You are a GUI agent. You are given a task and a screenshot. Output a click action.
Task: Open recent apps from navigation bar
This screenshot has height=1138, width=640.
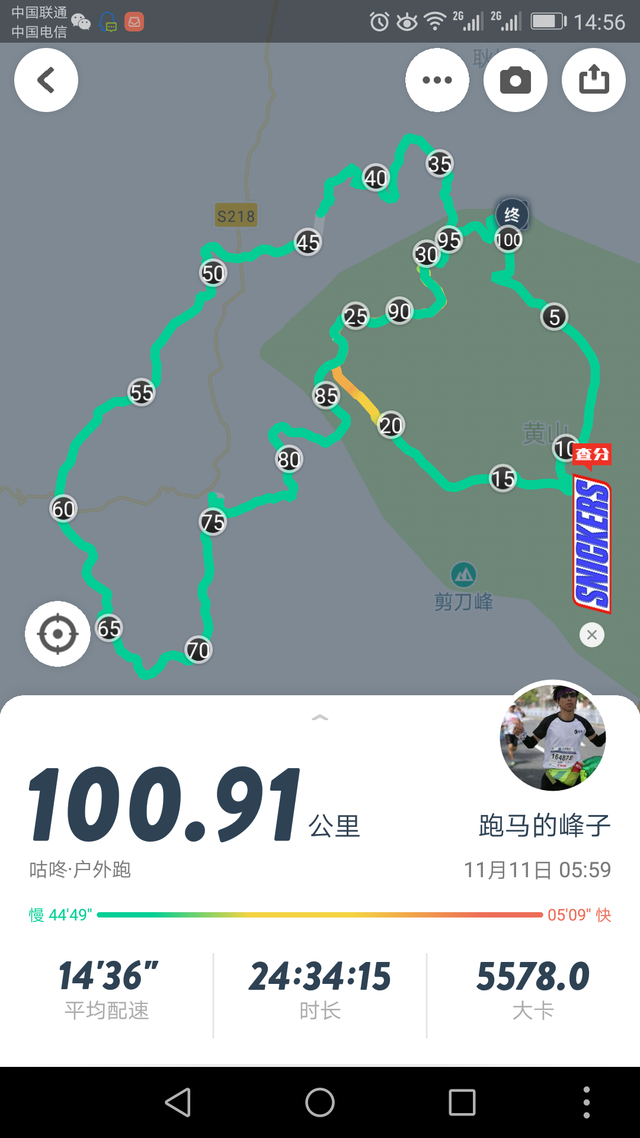[x=462, y=1102]
